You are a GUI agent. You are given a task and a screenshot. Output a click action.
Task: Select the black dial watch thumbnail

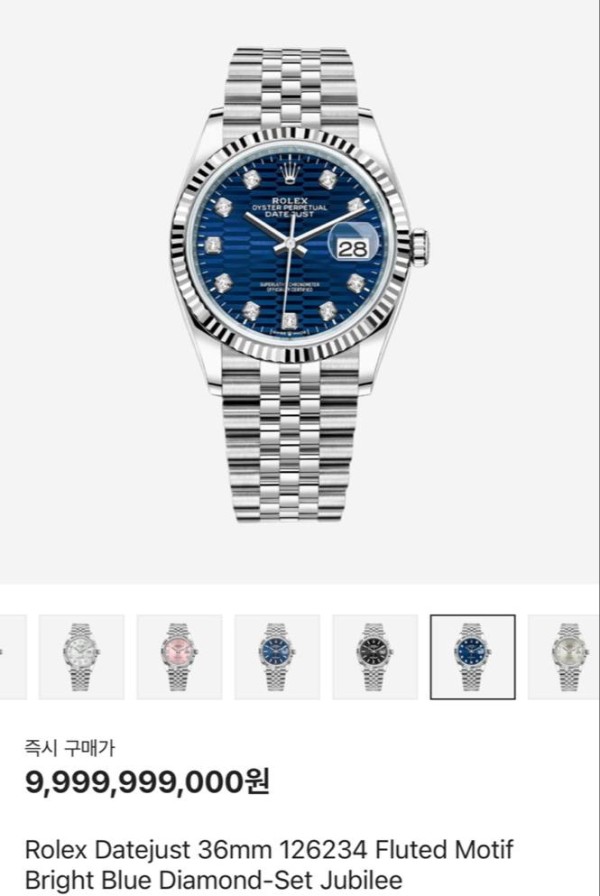click(374, 656)
